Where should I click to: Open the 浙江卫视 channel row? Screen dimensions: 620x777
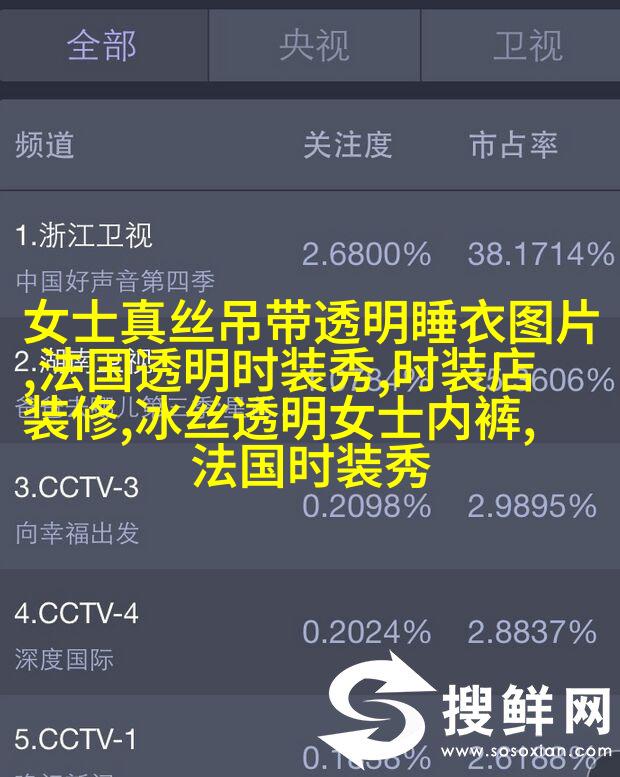(x=310, y=255)
